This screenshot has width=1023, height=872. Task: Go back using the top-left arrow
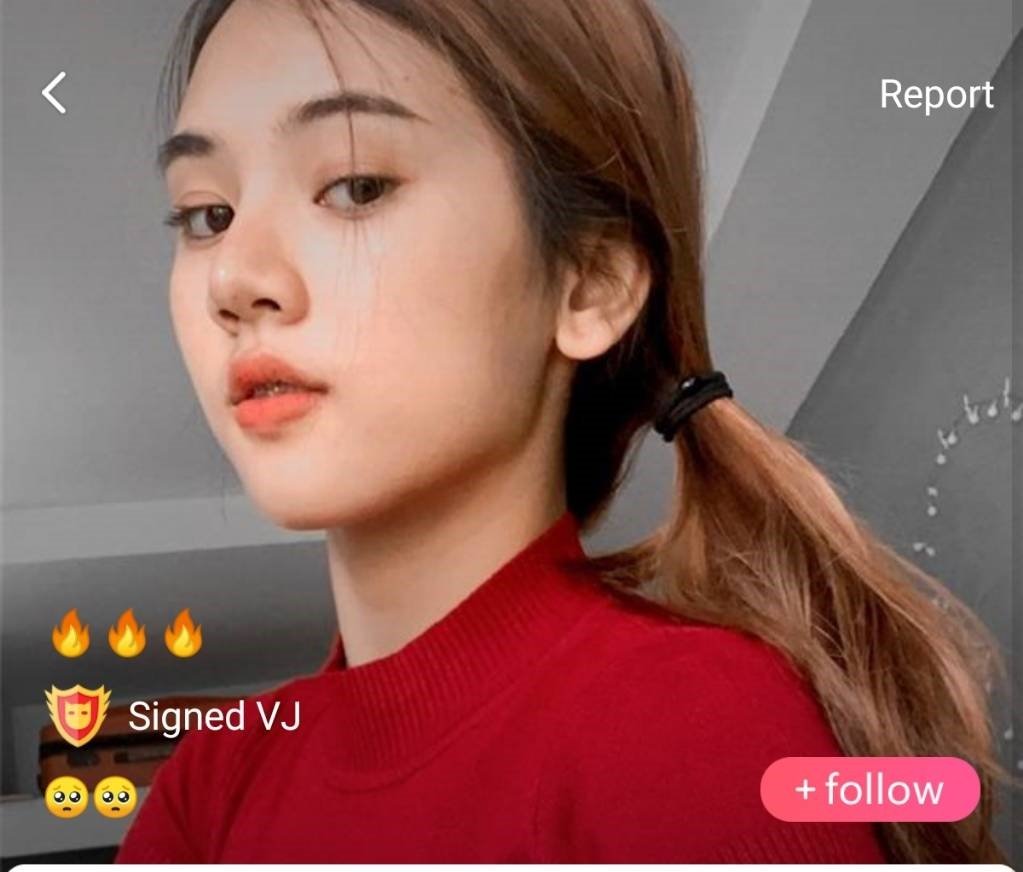[54, 93]
